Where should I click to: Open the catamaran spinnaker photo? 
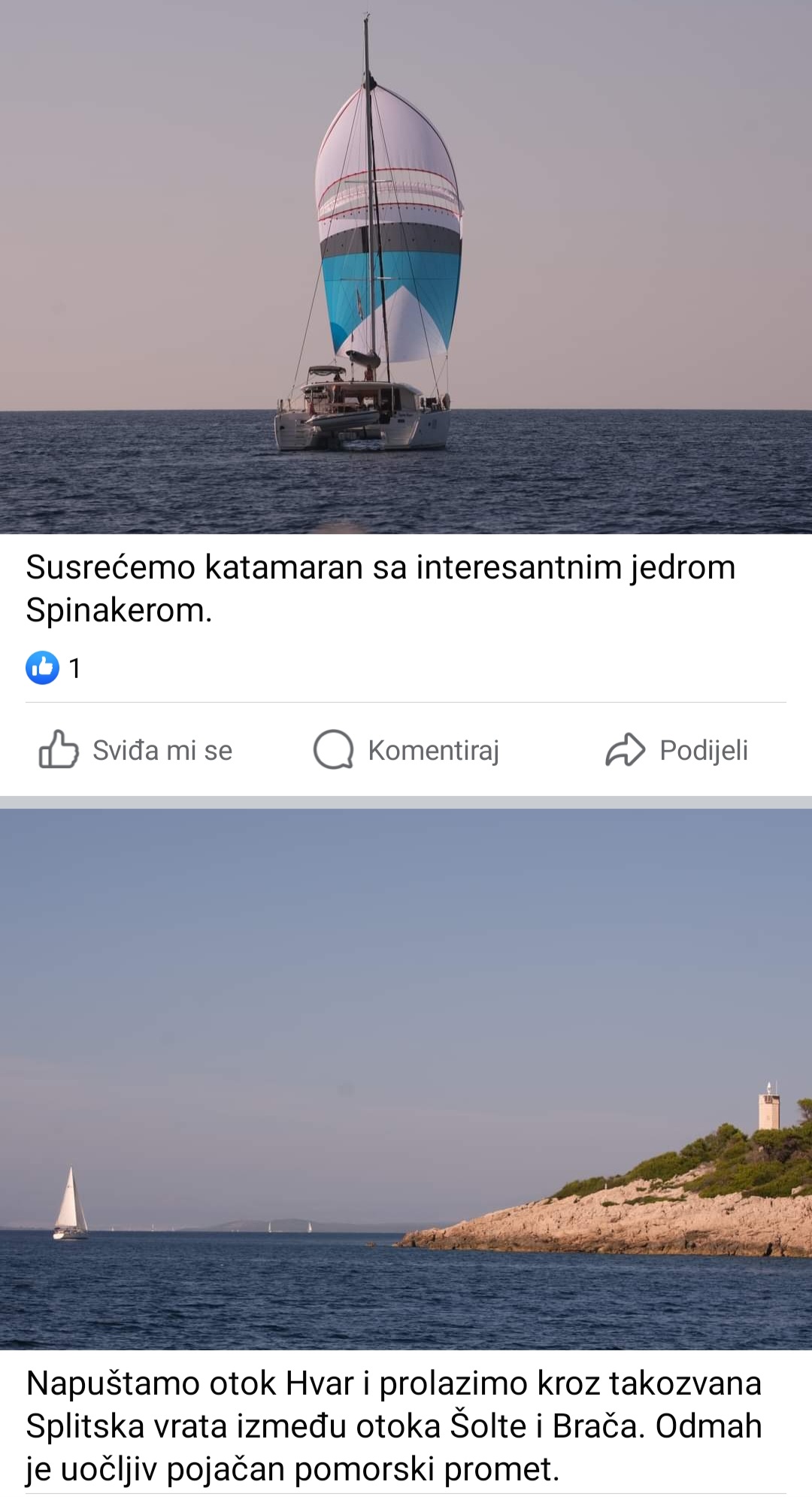[x=406, y=267]
